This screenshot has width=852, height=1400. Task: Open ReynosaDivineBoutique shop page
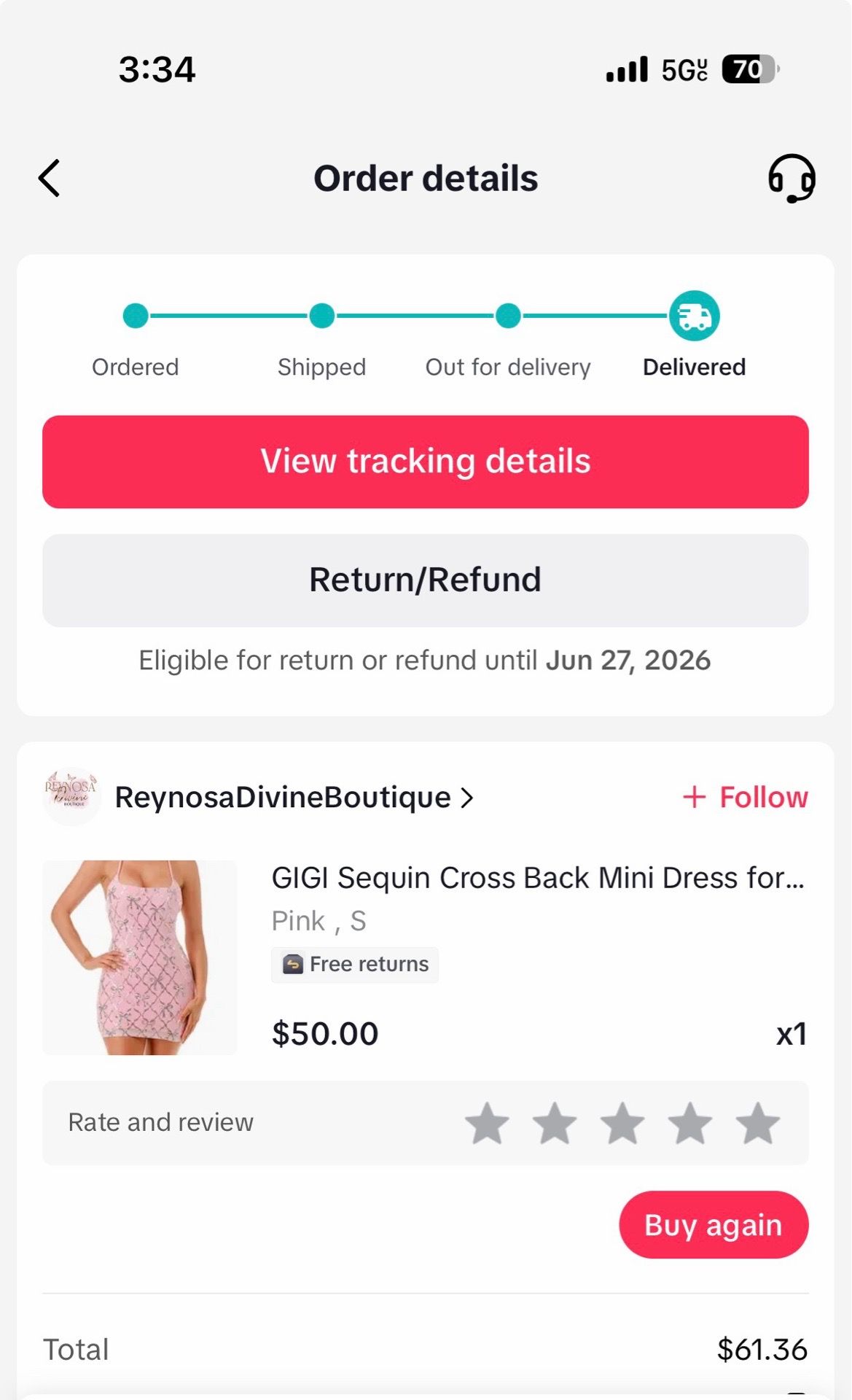pyautogui.click(x=294, y=797)
